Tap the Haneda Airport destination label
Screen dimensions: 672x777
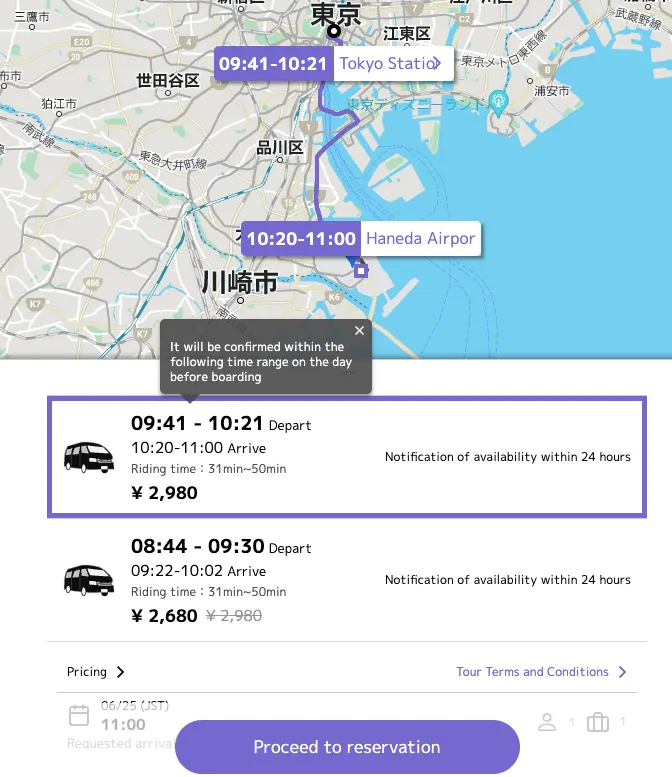[x=418, y=239]
